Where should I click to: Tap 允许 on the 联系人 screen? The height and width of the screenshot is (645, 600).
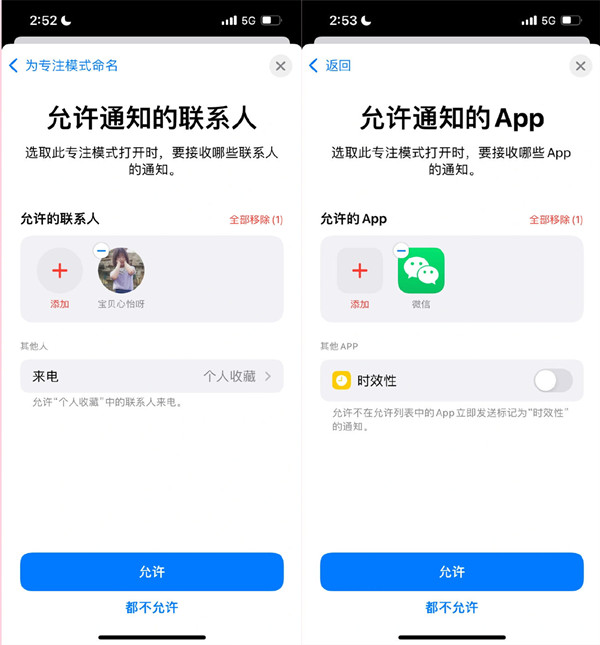(152, 571)
